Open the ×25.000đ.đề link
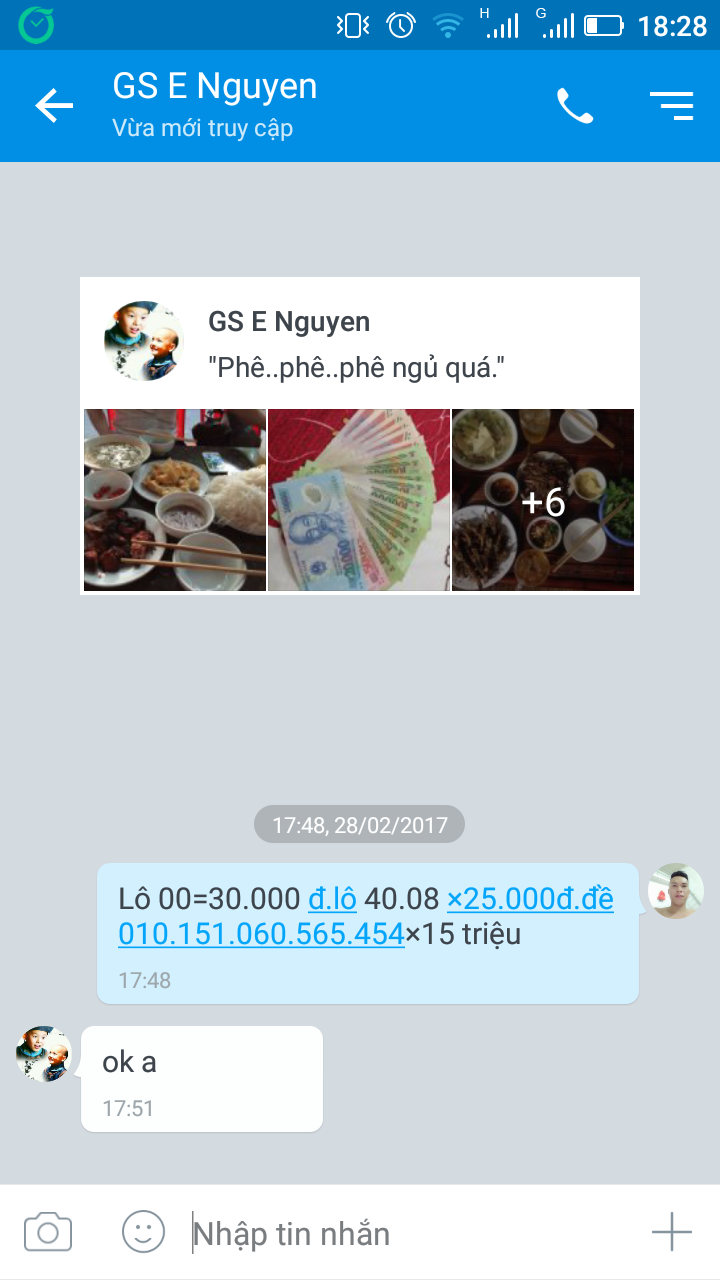720x1280 pixels. click(x=530, y=899)
